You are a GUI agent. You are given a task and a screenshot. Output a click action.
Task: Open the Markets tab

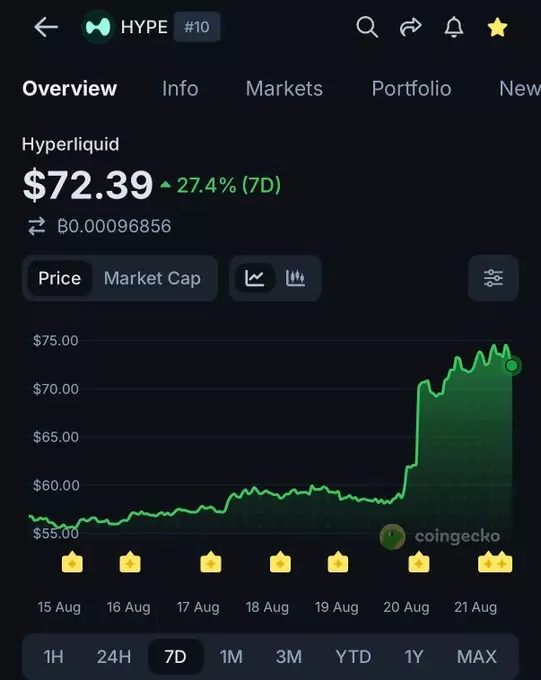(x=284, y=89)
